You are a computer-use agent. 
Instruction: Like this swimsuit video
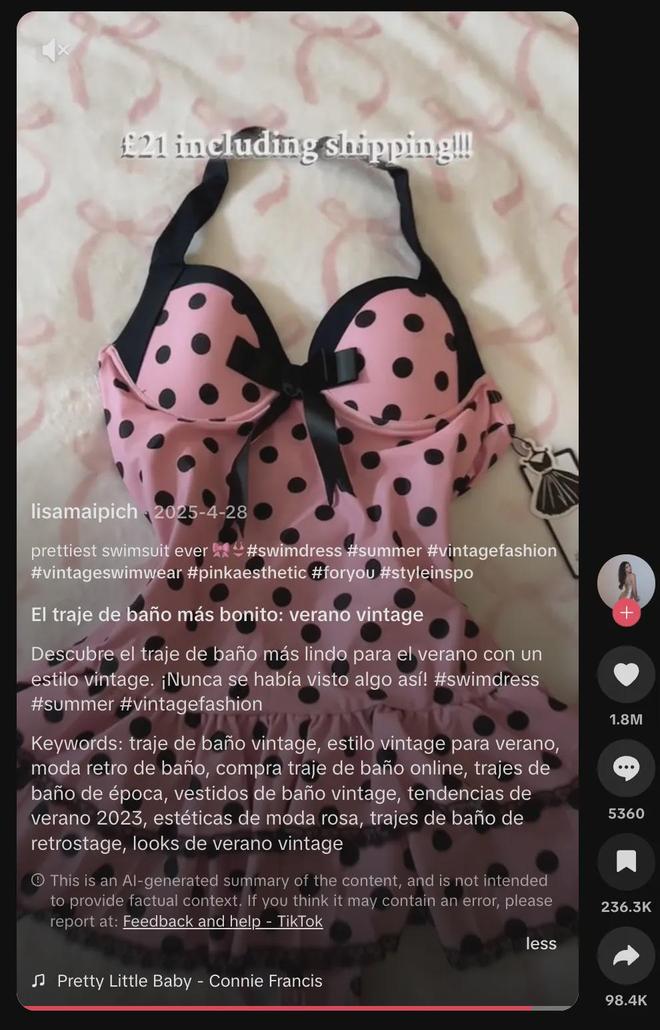(626, 675)
